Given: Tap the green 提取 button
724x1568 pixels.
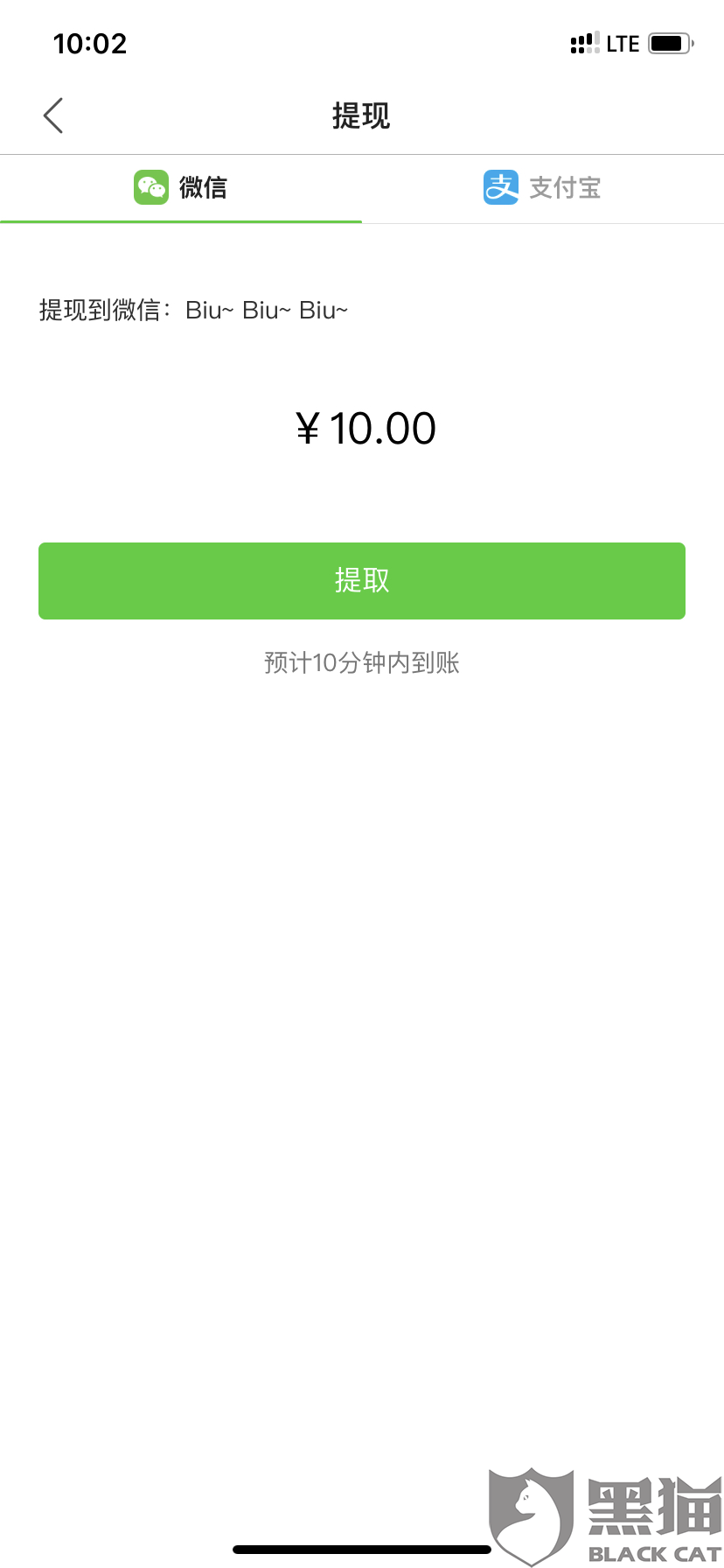Looking at the screenshot, I should pos(362,581).
